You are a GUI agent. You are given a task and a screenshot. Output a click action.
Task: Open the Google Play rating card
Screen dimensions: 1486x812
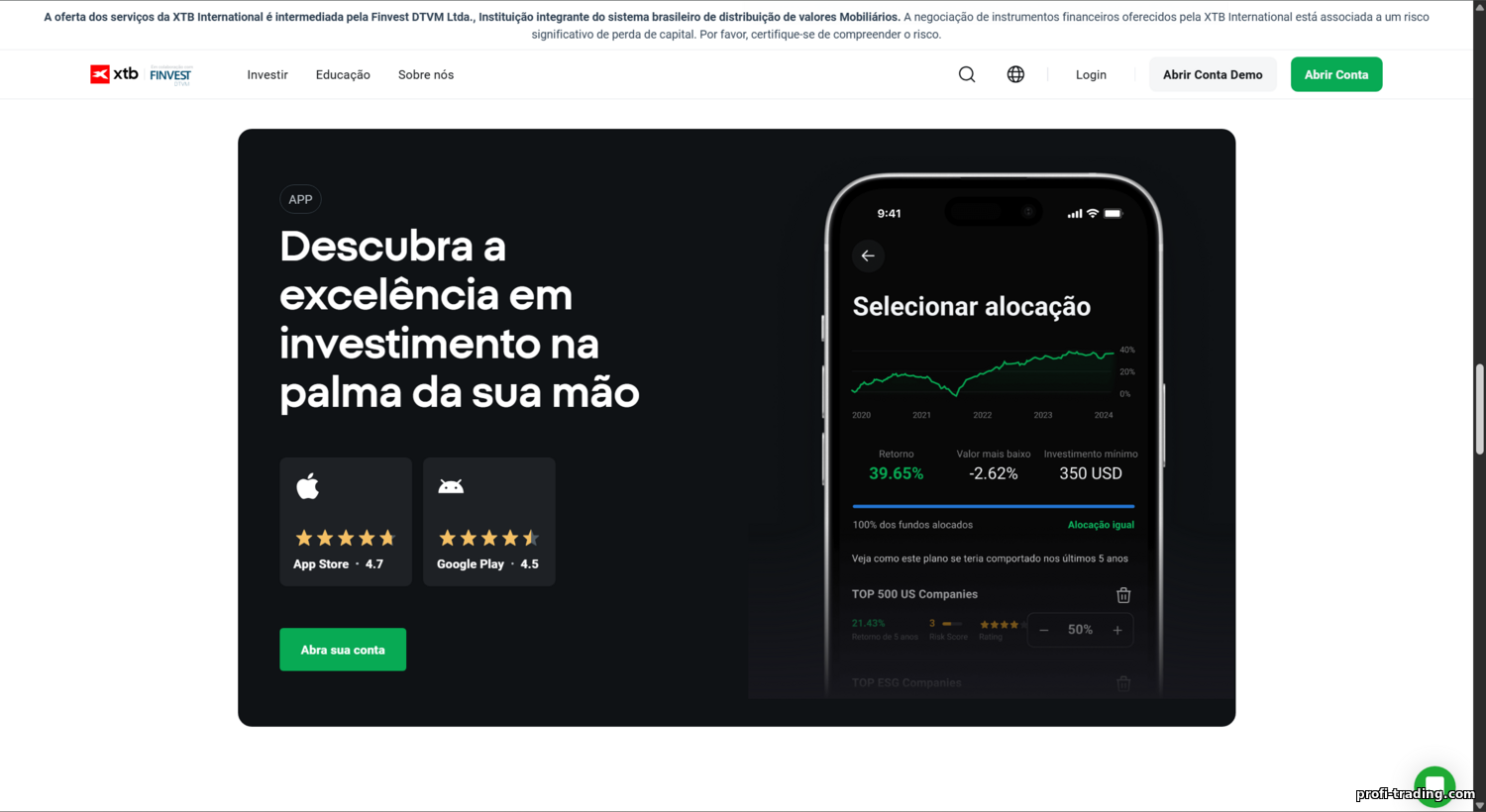tap(488, 522)
